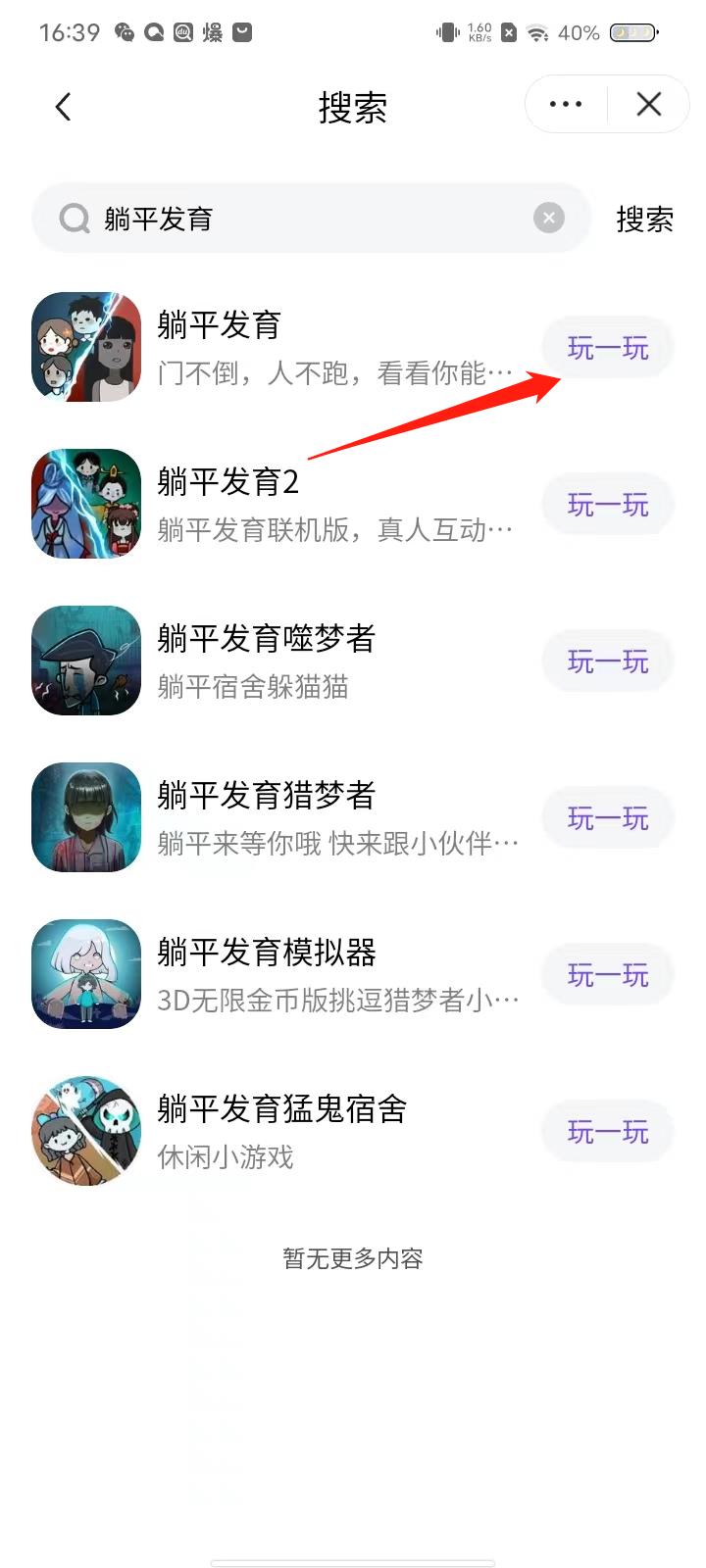Image resolution: width=706 pixels, height=1568 pixels.
Task: Open the Wi-Fi status icon
Action: 535,32
